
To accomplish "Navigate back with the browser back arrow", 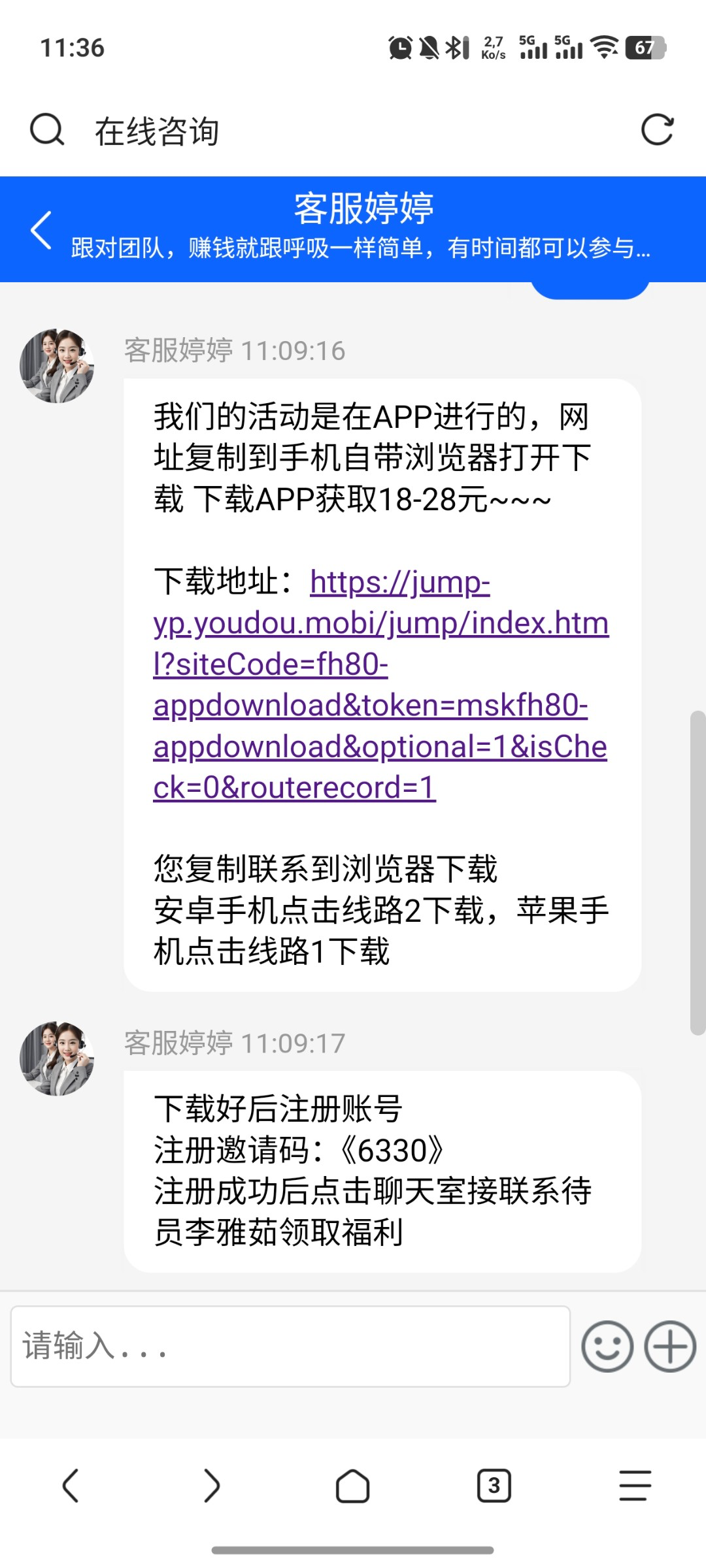I will point(71,1486).
